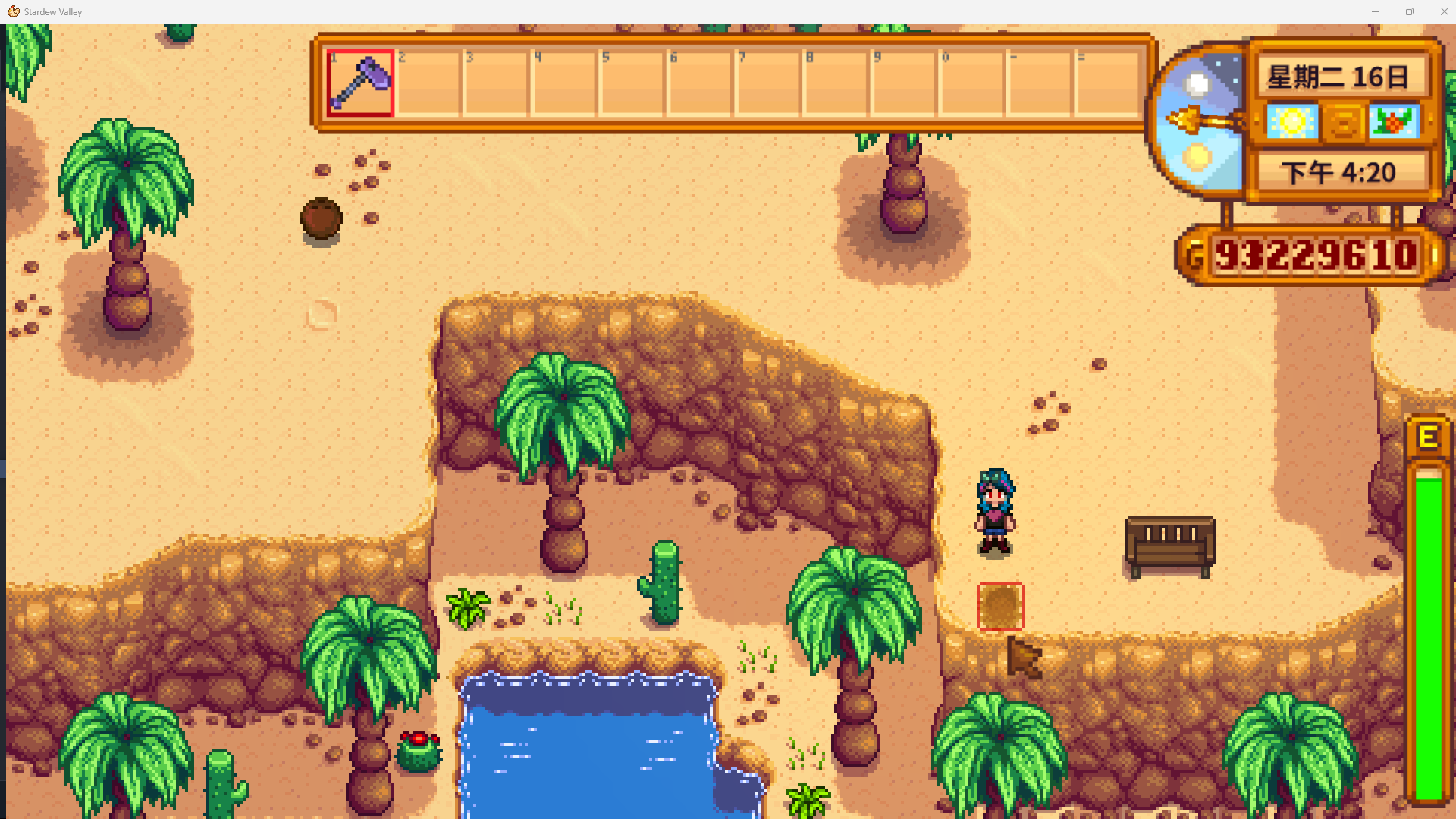Select the axe in toolbar slot 1
1456x819 pixels.
(360, 83)
